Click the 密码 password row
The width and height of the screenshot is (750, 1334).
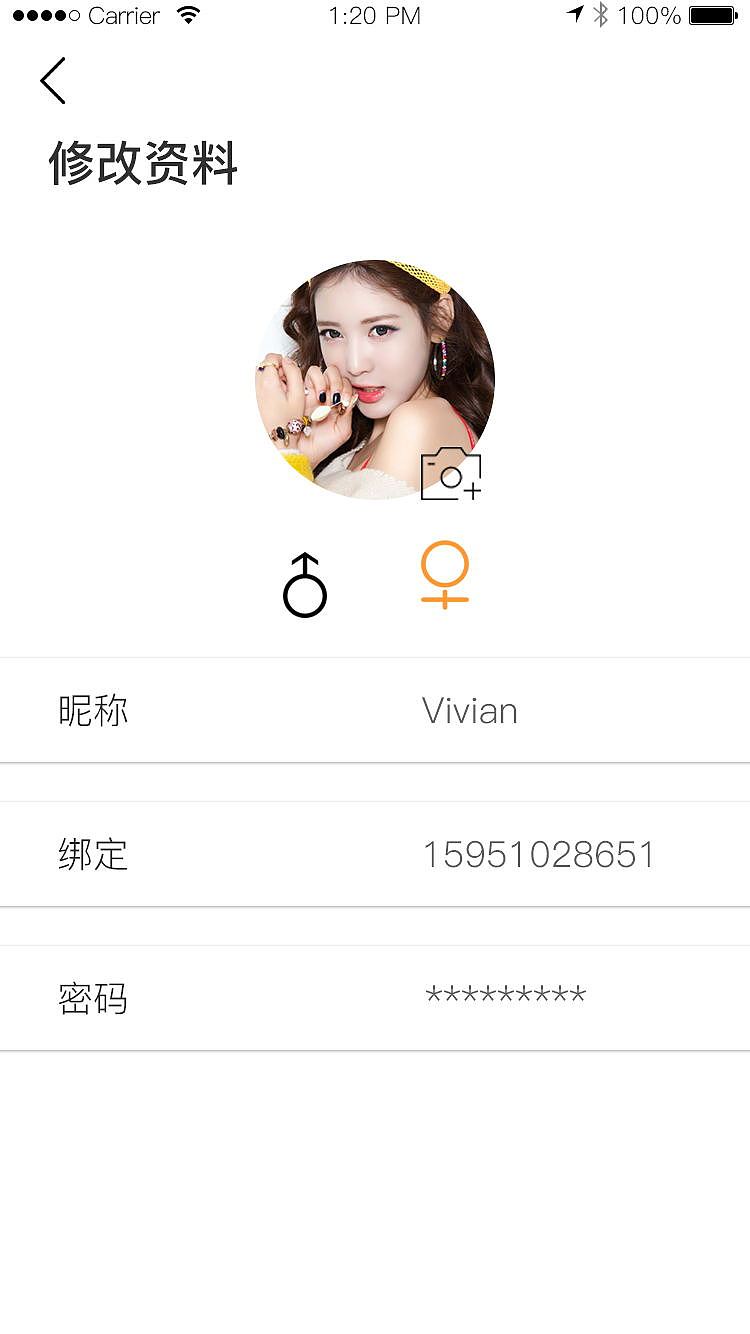coord(375,997)
